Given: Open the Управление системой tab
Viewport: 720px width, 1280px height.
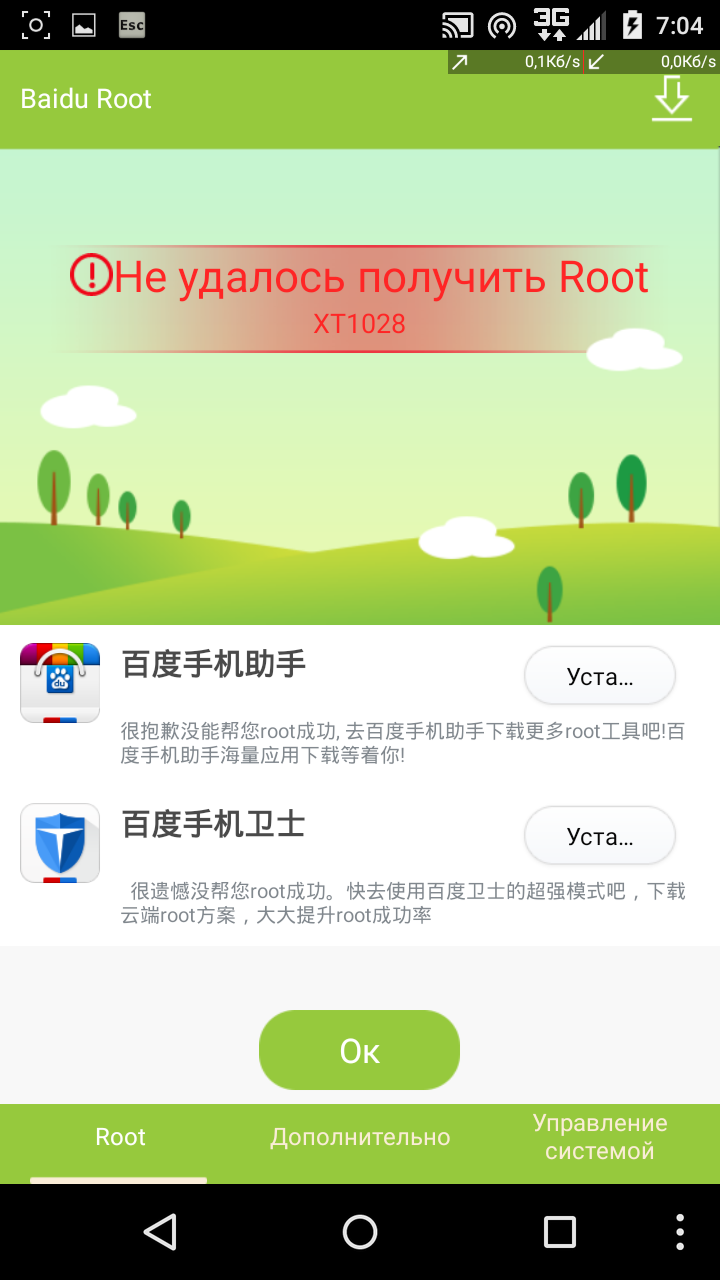Looking at the screenshot, I should pos(599,1137).
